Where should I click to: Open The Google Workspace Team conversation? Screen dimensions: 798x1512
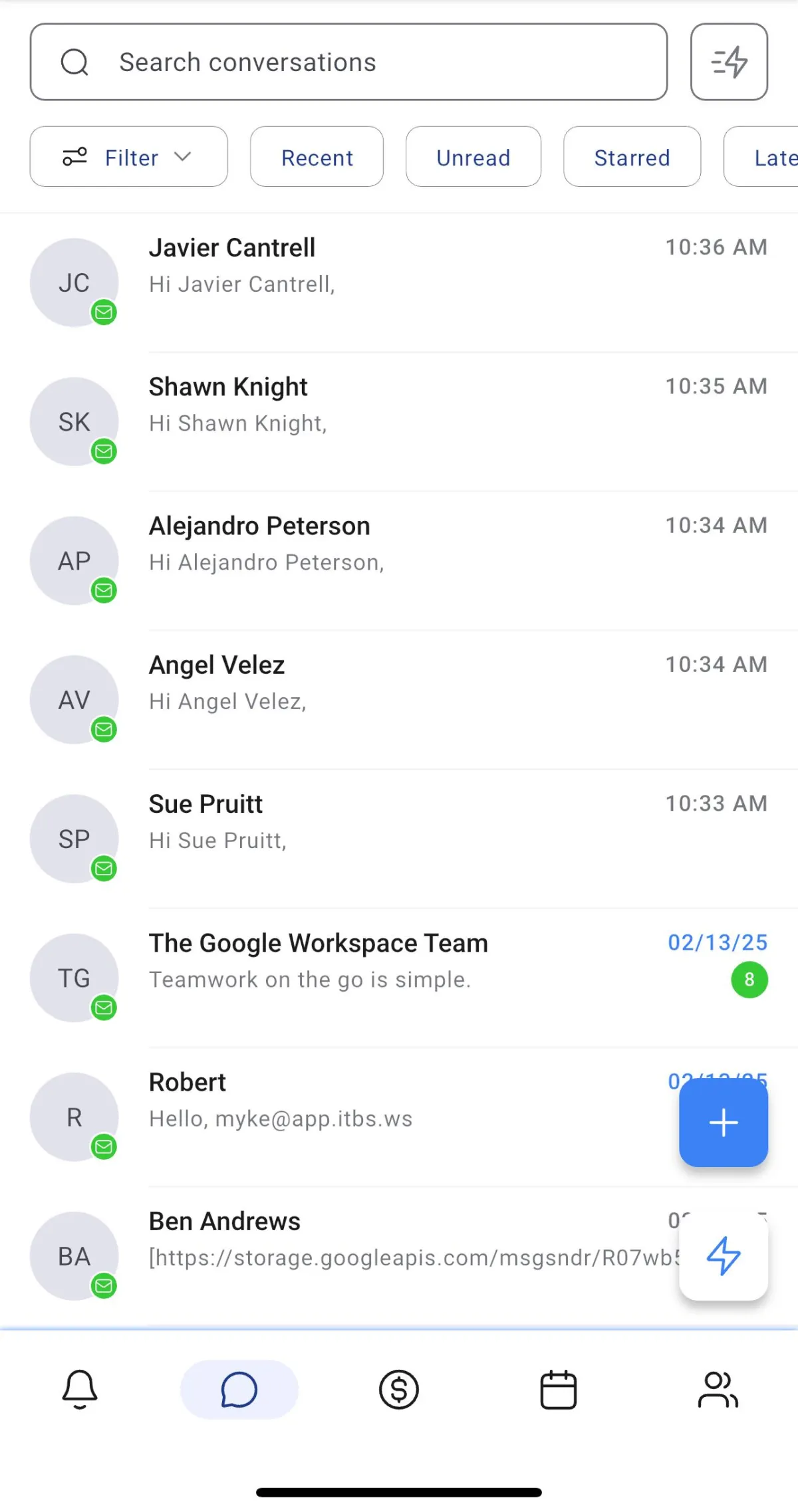(399, 977)
